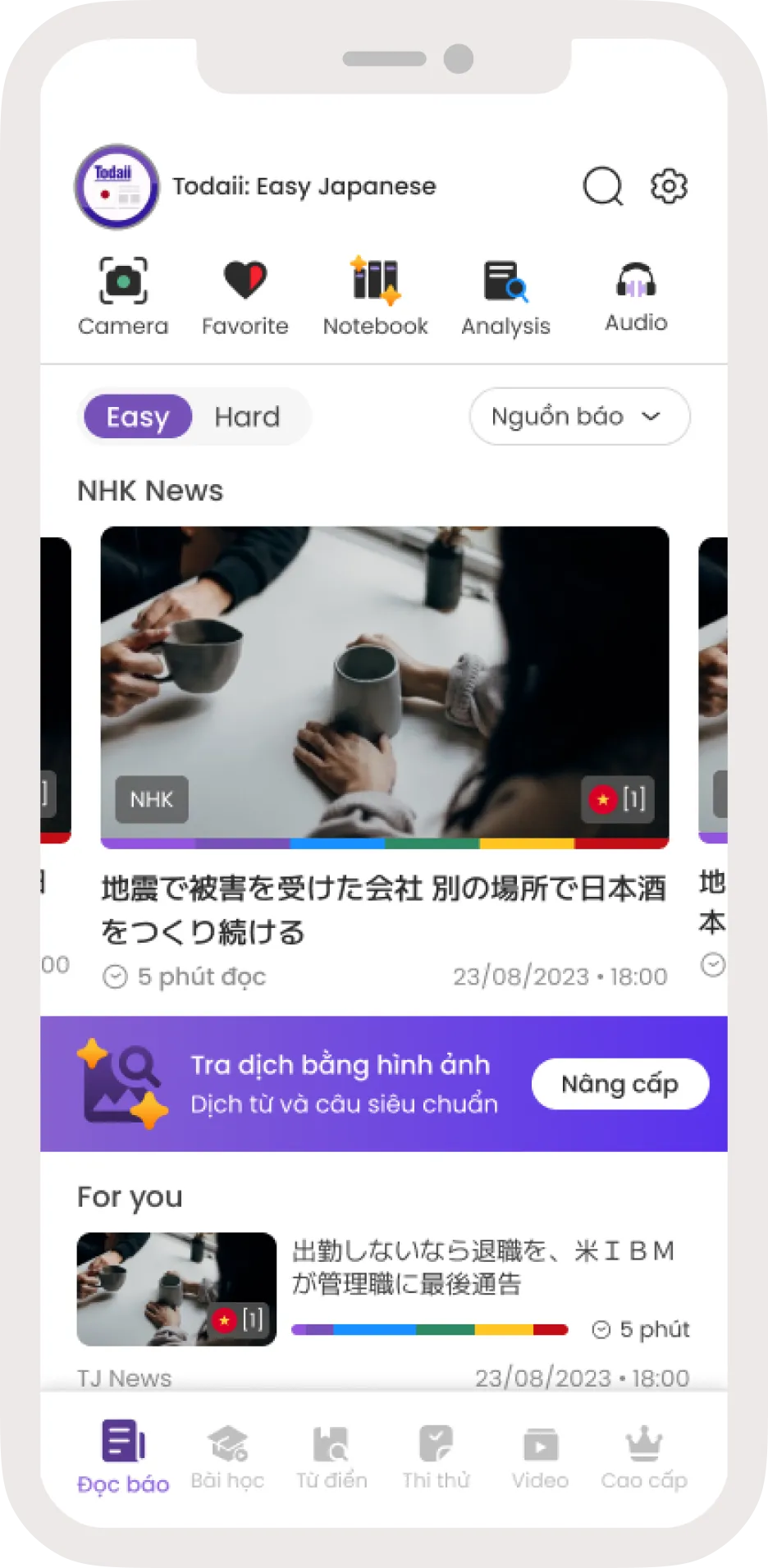Screen dimensions: 768x1568
Task: Open the Thi thử tab
Action: [x=436, y=1456]
